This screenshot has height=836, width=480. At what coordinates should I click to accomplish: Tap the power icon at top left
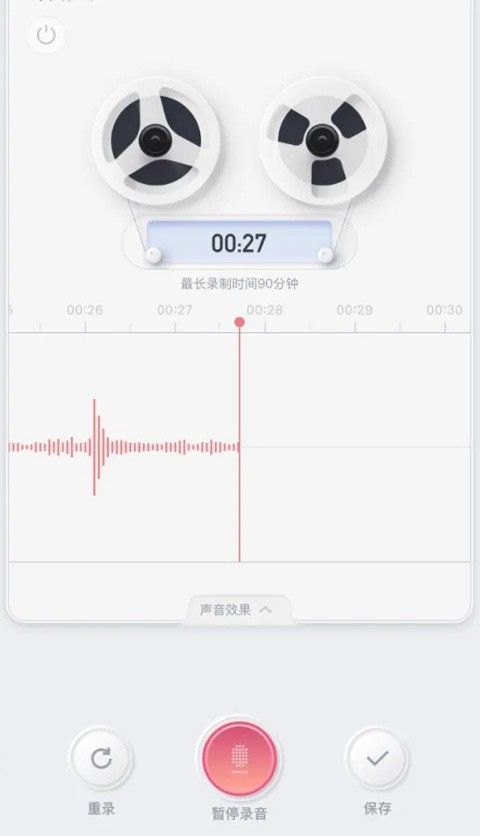coord(46,35)
